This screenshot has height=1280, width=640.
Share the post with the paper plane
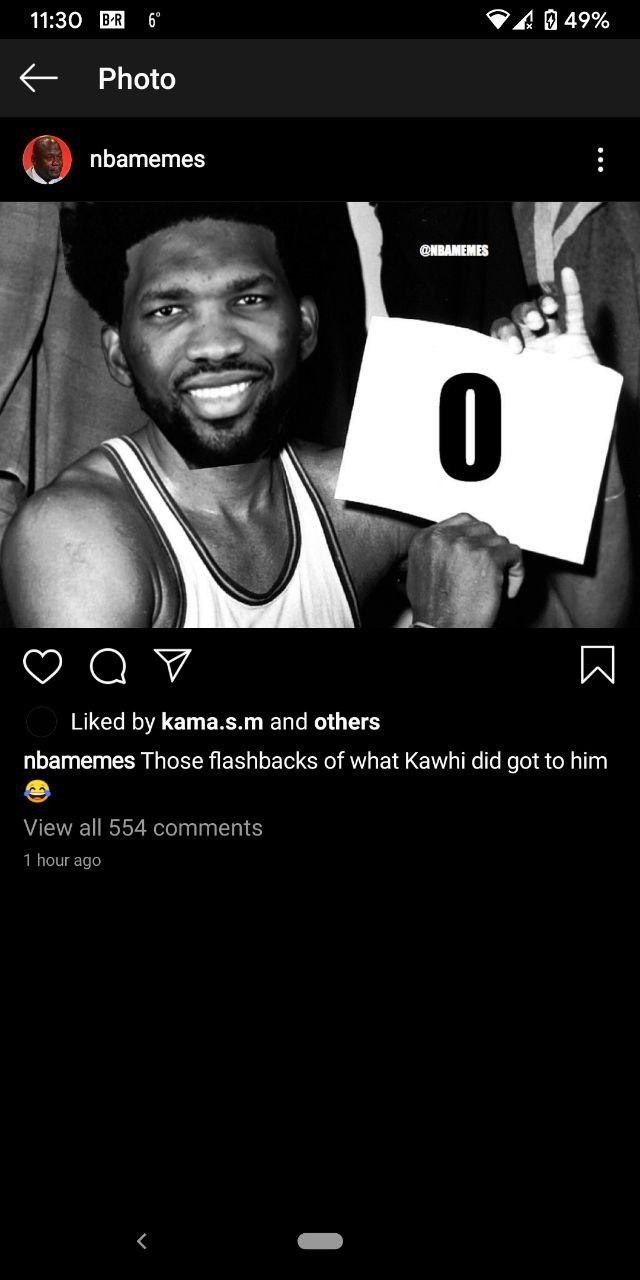click(172, 664)
